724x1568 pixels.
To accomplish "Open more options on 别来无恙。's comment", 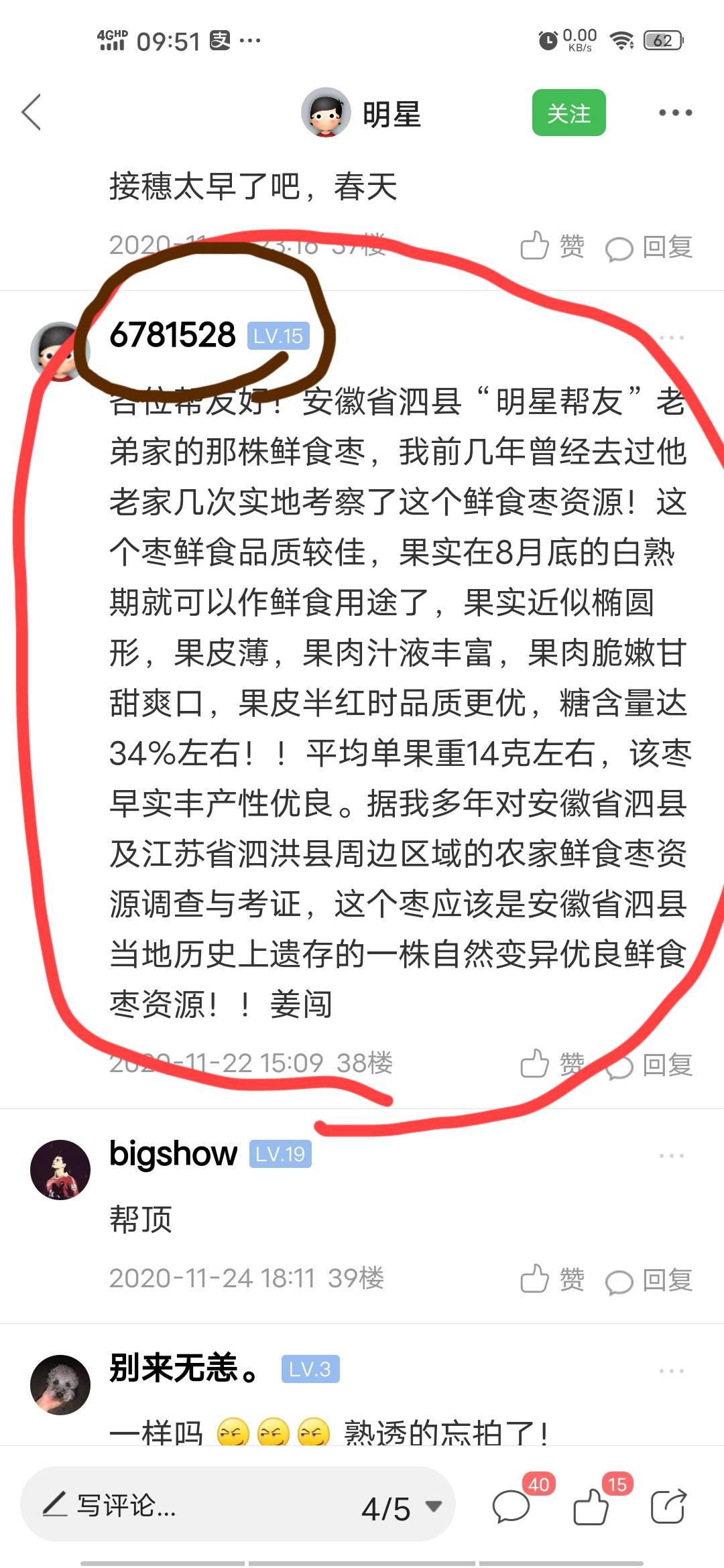I will (x=672, y=1371).
